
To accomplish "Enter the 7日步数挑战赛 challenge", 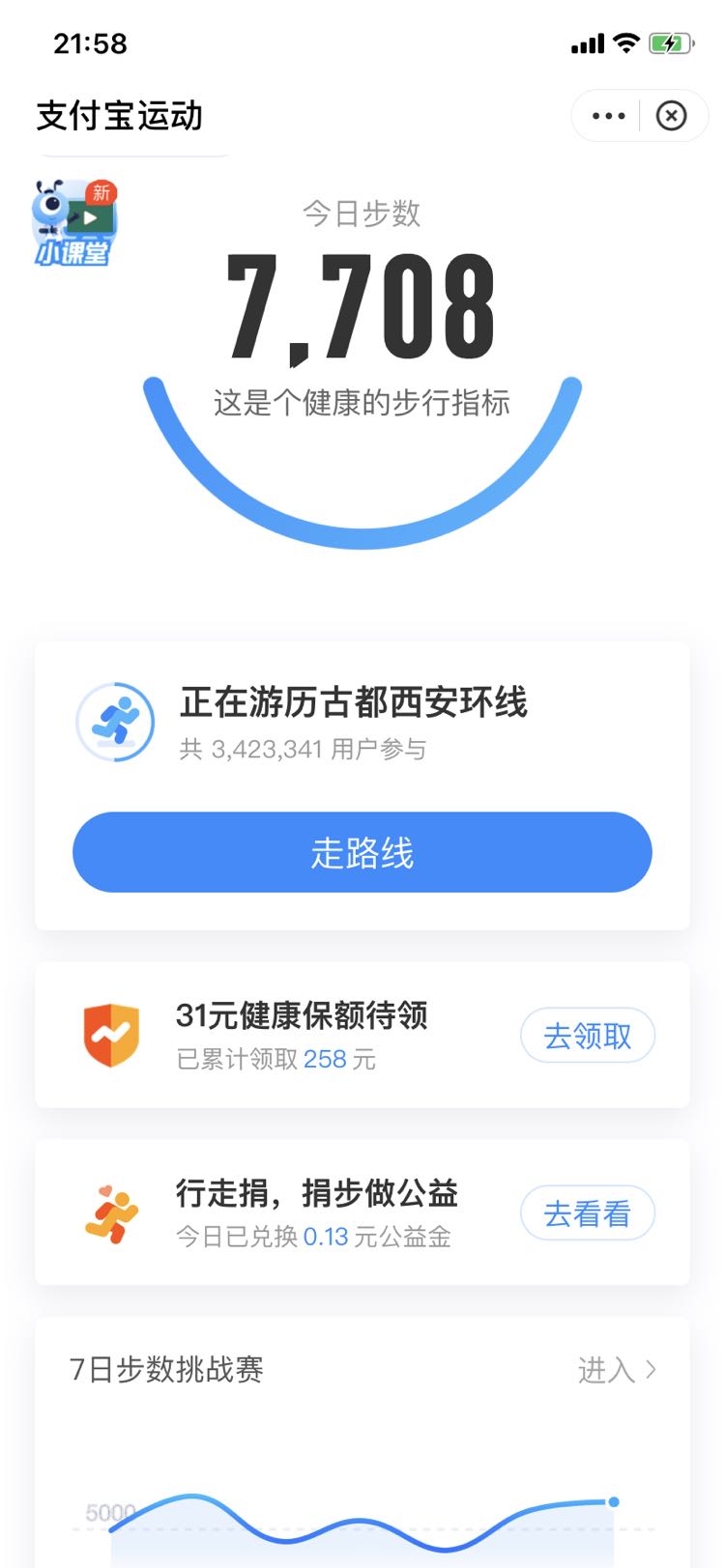I will pos(617,1370).
